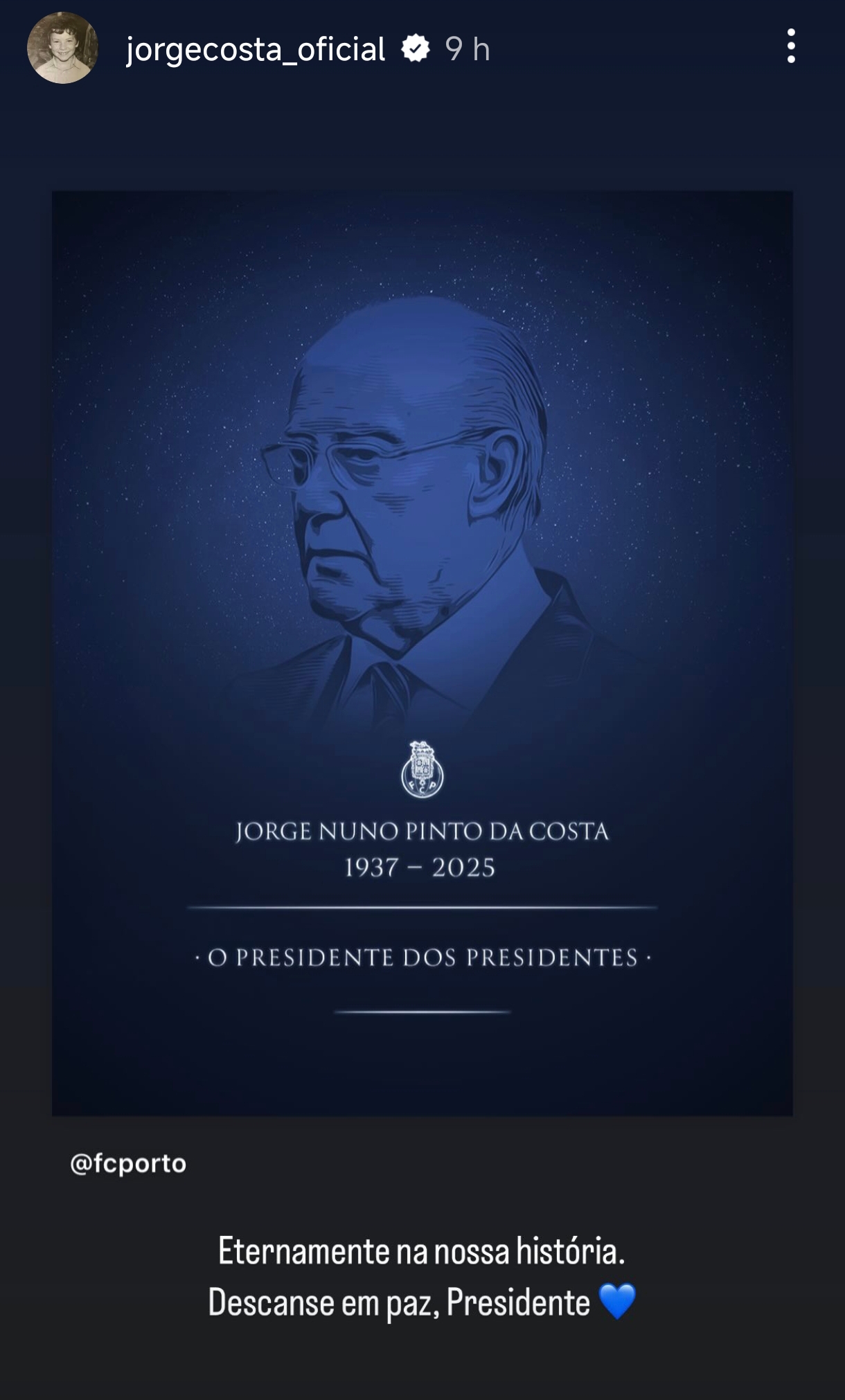The height and width of the screenshot is (1400, 845).
Task: Open the story overflow menu
Action: coord(791,46)
